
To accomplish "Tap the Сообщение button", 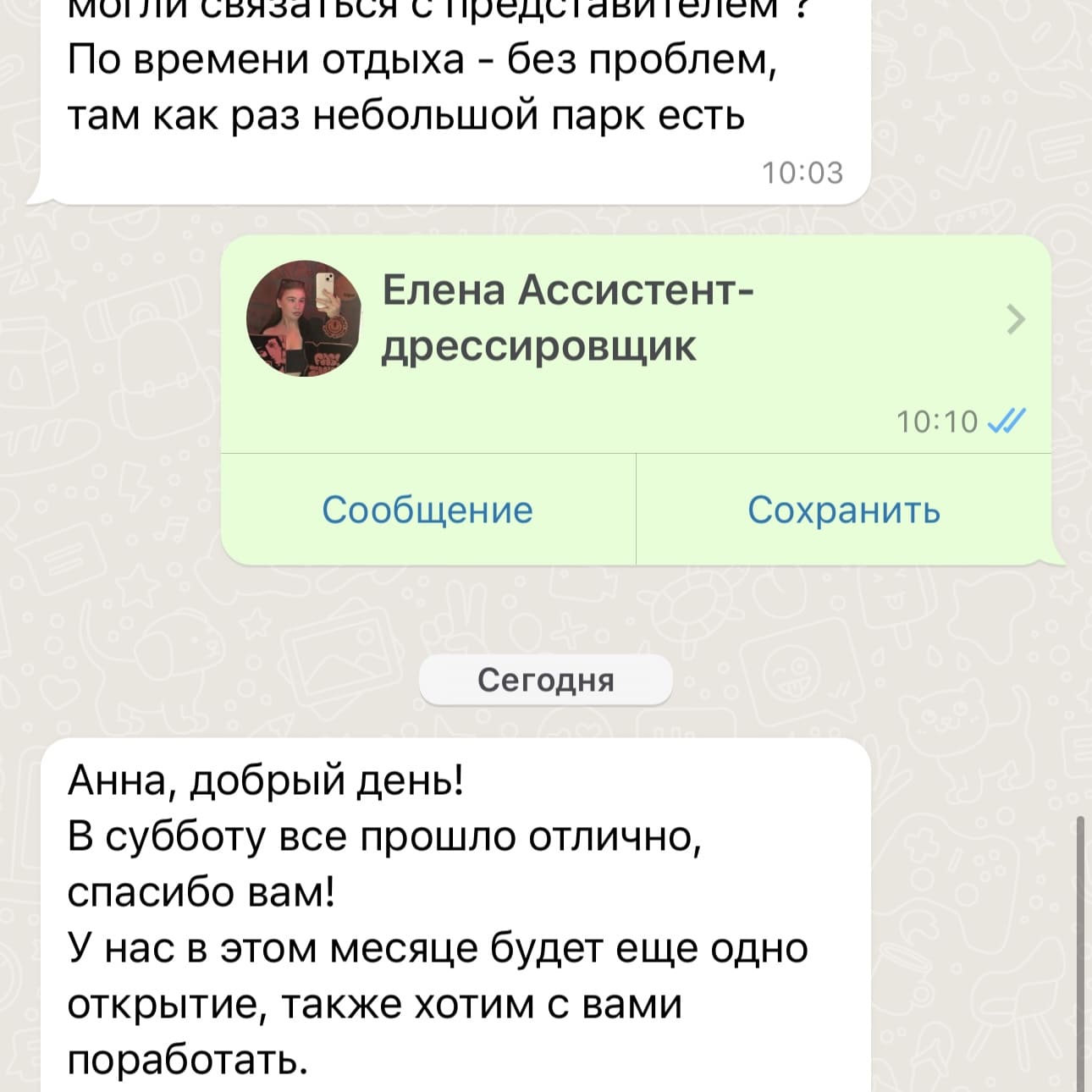I will coord(427,510).
